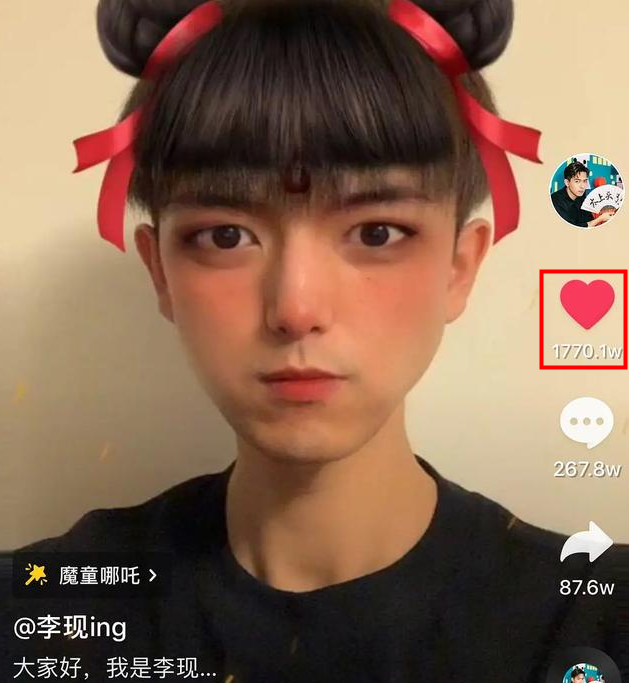Open the comments bubble showing 267.8w
The height and width of the screenshot is (683, 629).
587,424
